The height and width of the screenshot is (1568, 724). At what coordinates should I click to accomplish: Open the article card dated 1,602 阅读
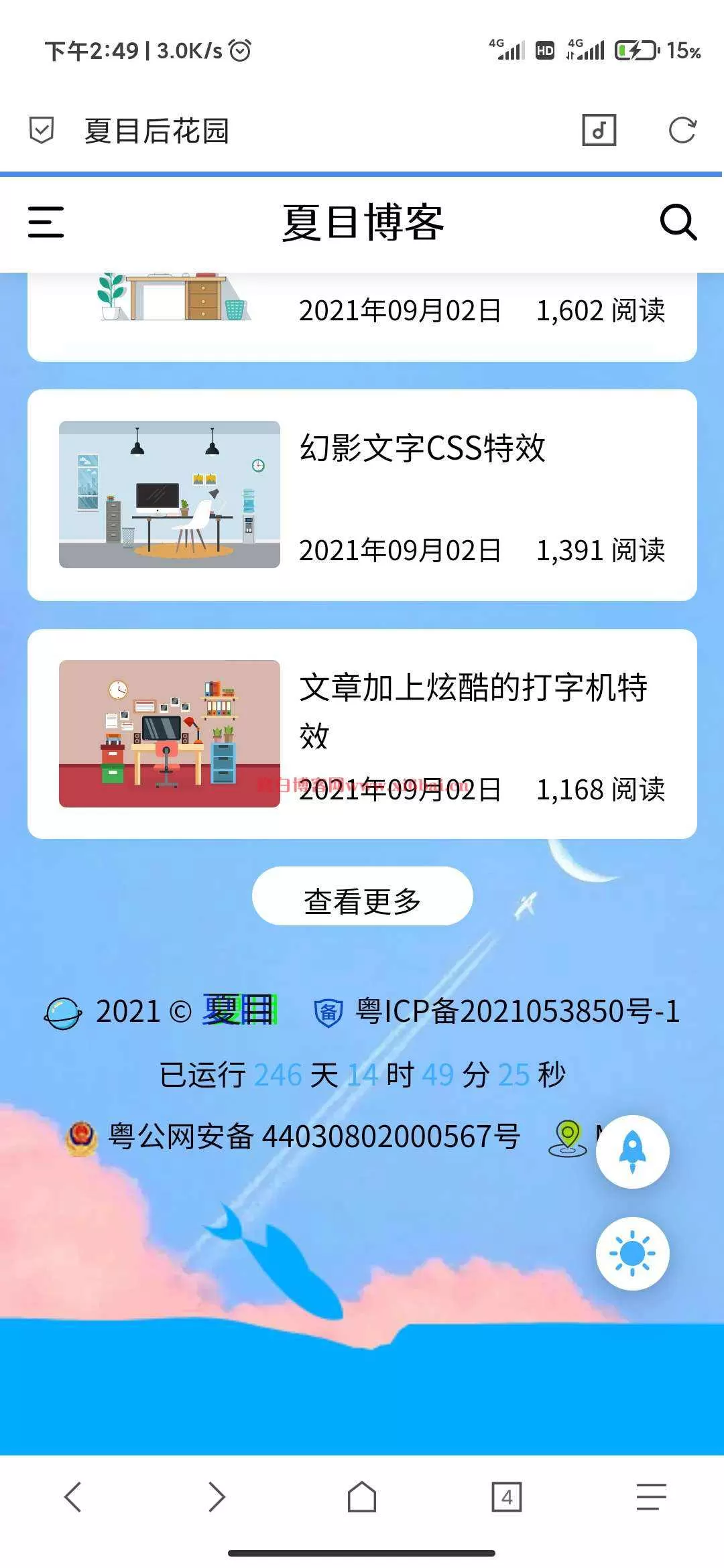click(362, 317)
